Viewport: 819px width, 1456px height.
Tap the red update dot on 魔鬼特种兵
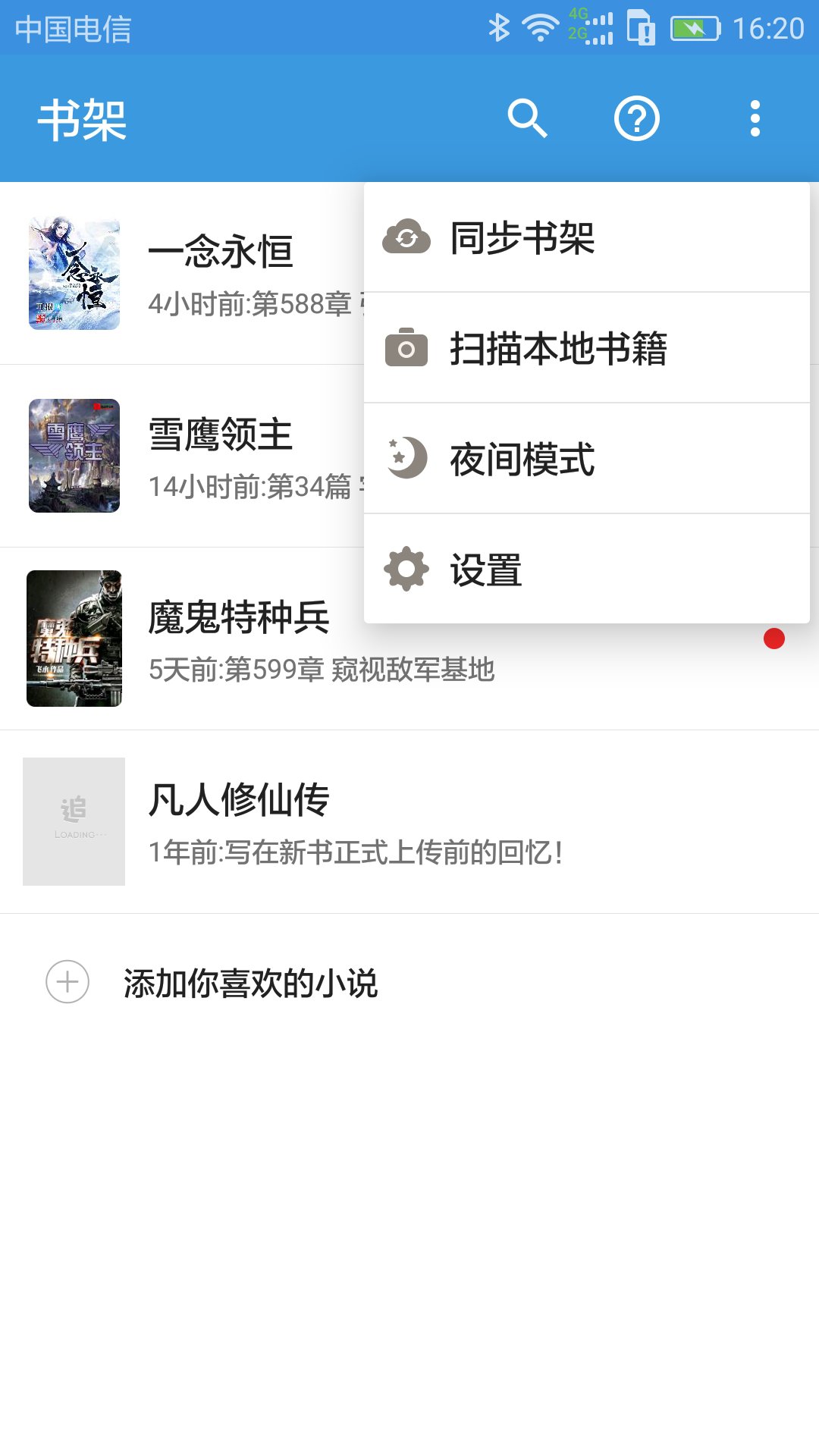[x=774, y=639]
